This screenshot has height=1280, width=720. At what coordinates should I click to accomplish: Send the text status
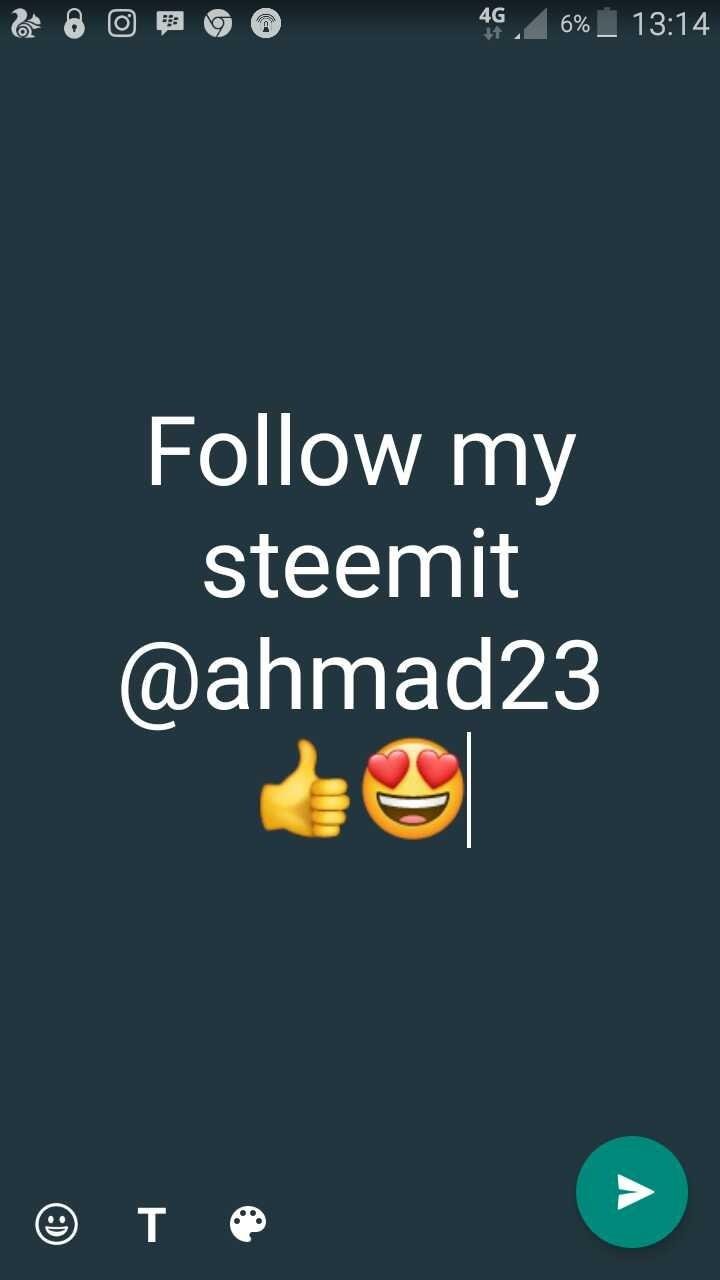pos(631,1191)
